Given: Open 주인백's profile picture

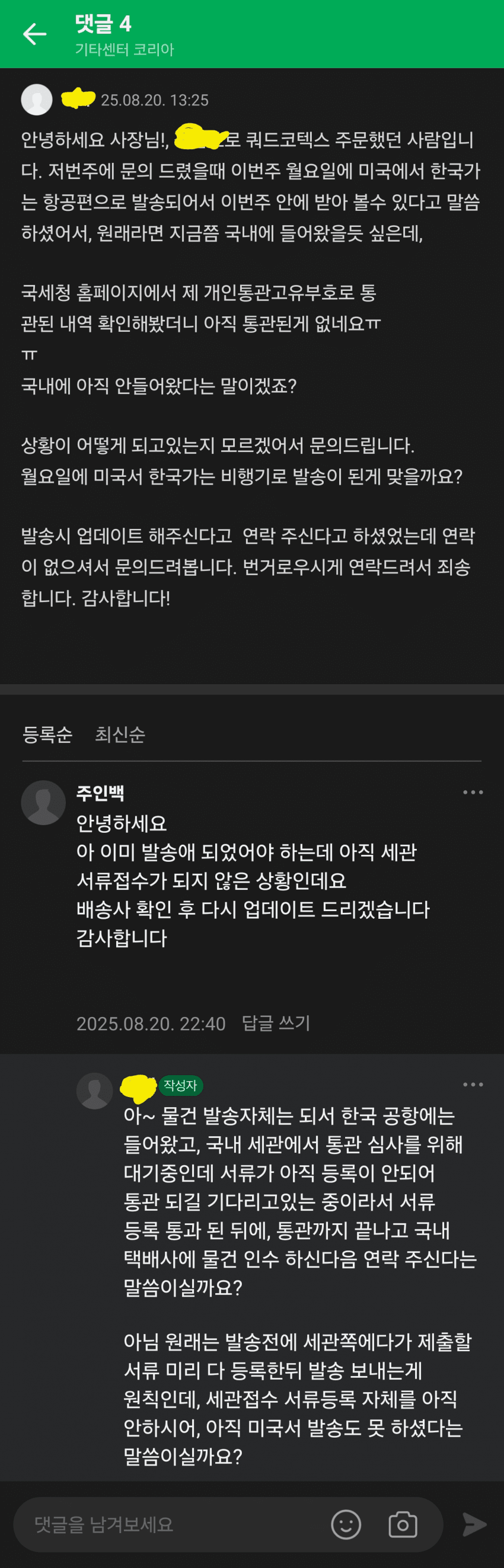Looking at the screenshot, I should [43, 803].
